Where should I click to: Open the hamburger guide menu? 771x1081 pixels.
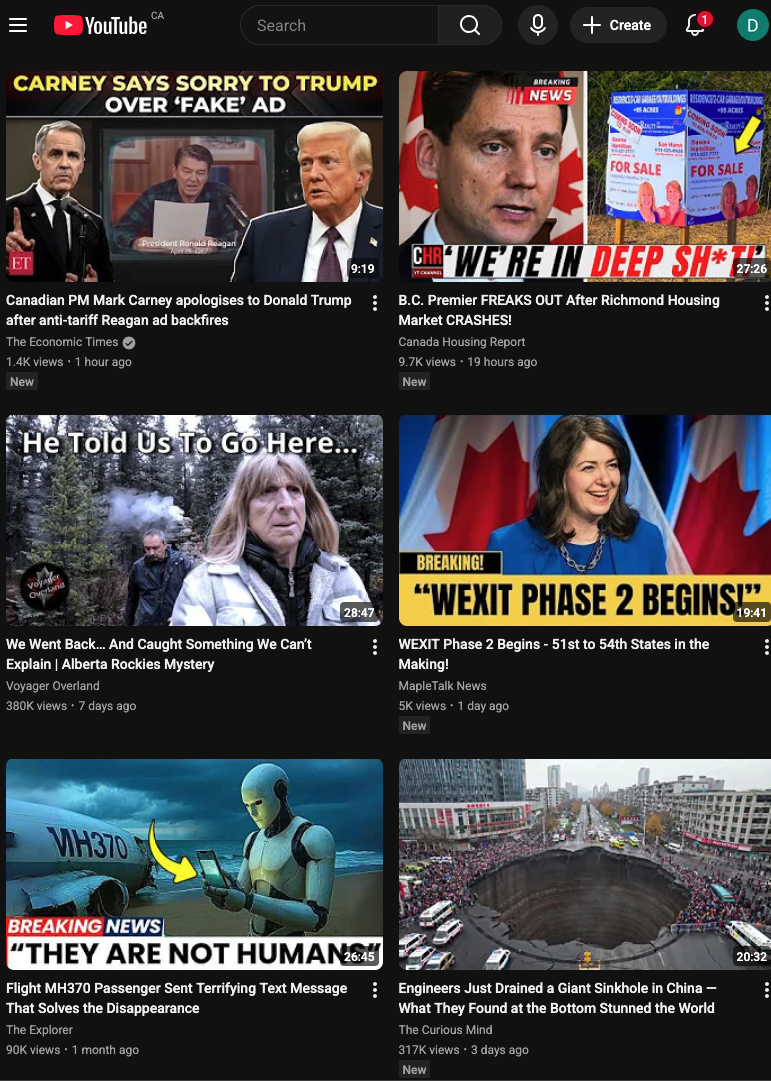point(18,25)
